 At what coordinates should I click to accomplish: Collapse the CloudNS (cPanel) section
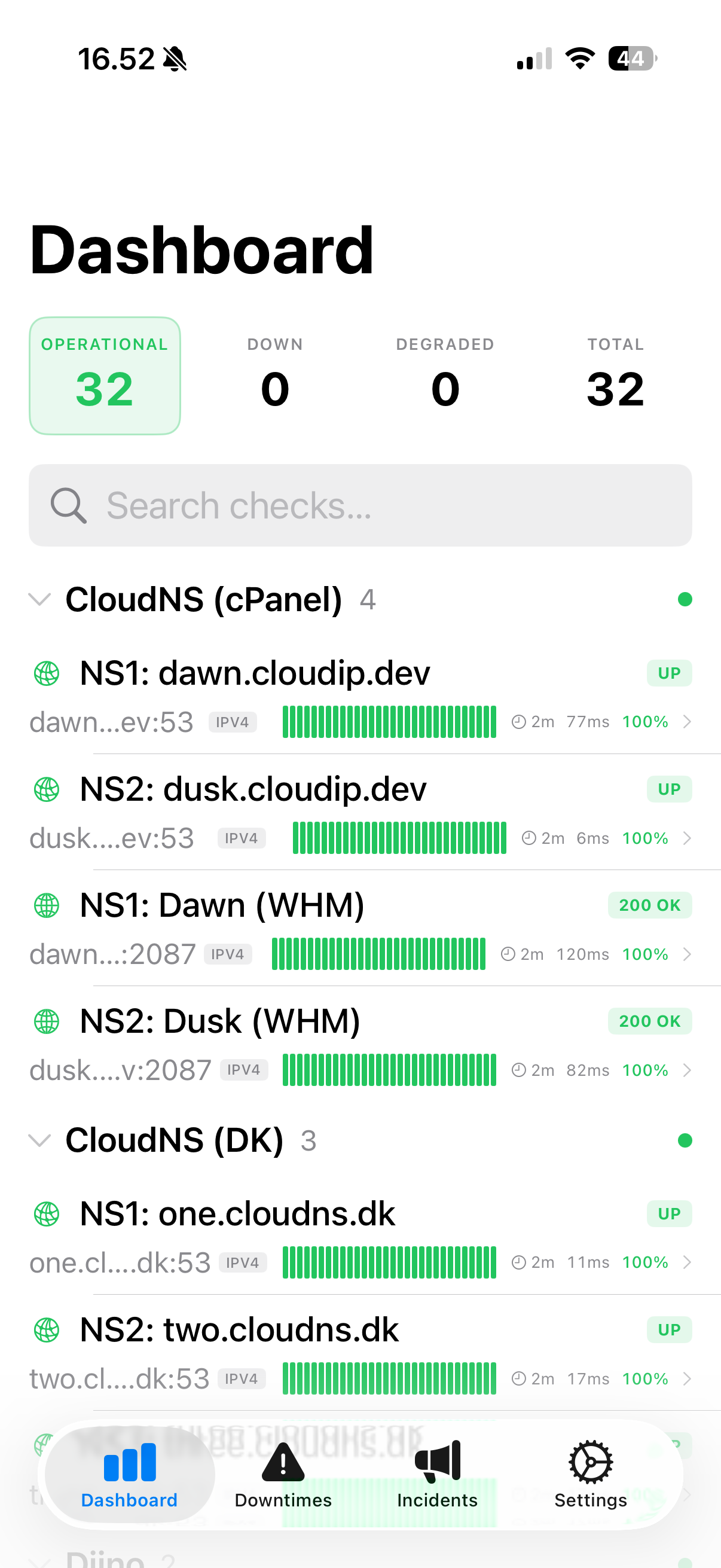pos(39,600)
